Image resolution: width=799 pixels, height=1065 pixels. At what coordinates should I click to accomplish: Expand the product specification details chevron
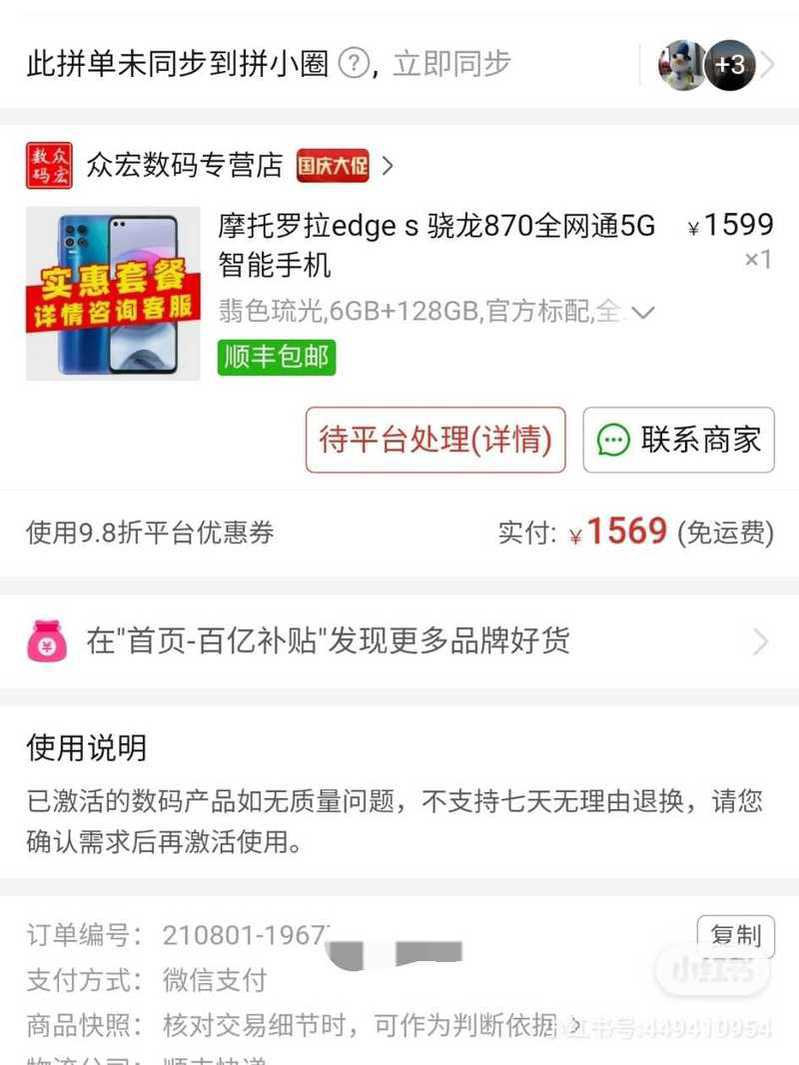(643, 312)
